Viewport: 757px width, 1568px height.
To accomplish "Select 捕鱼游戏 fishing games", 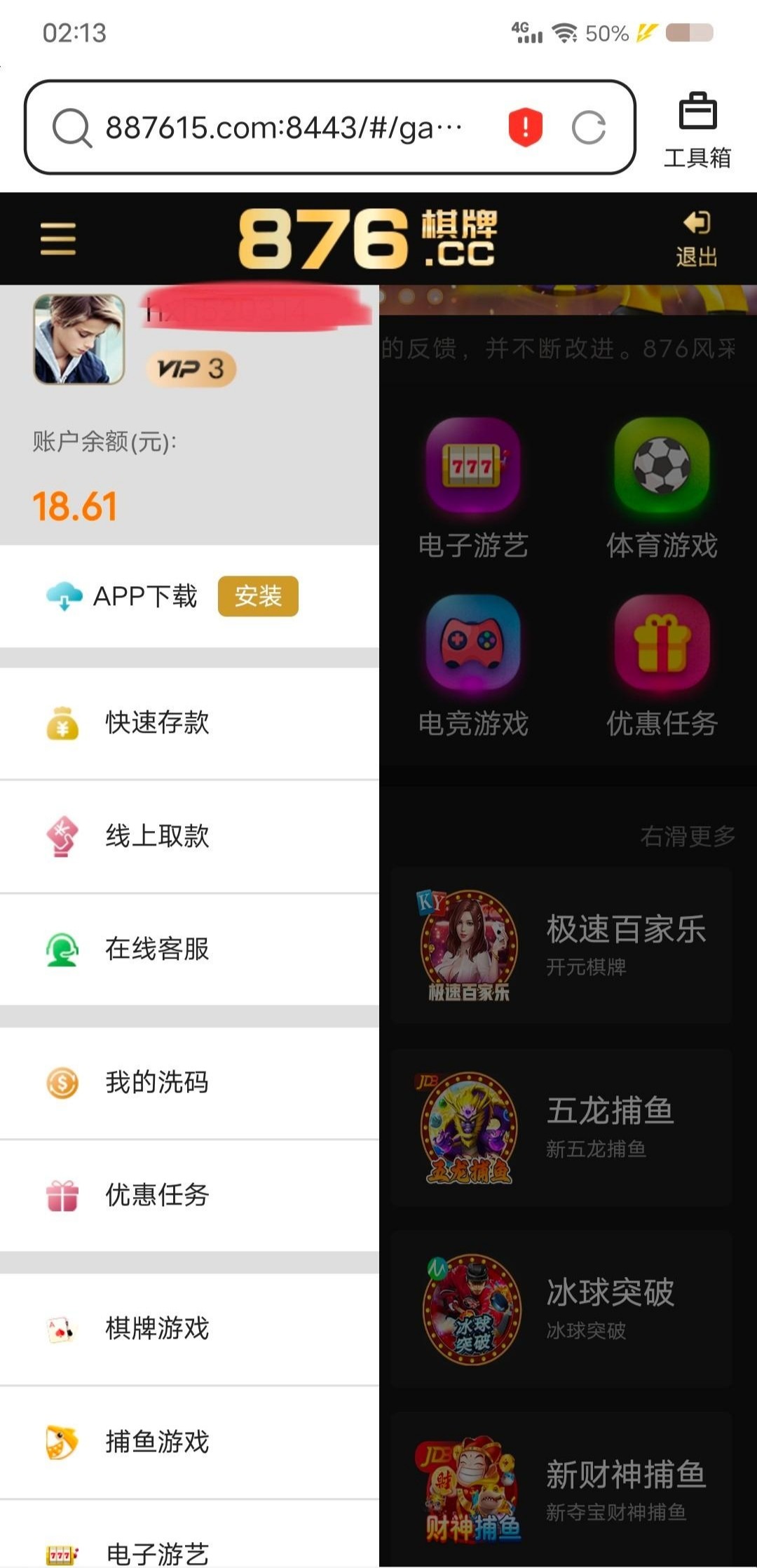I will 157,1442.
